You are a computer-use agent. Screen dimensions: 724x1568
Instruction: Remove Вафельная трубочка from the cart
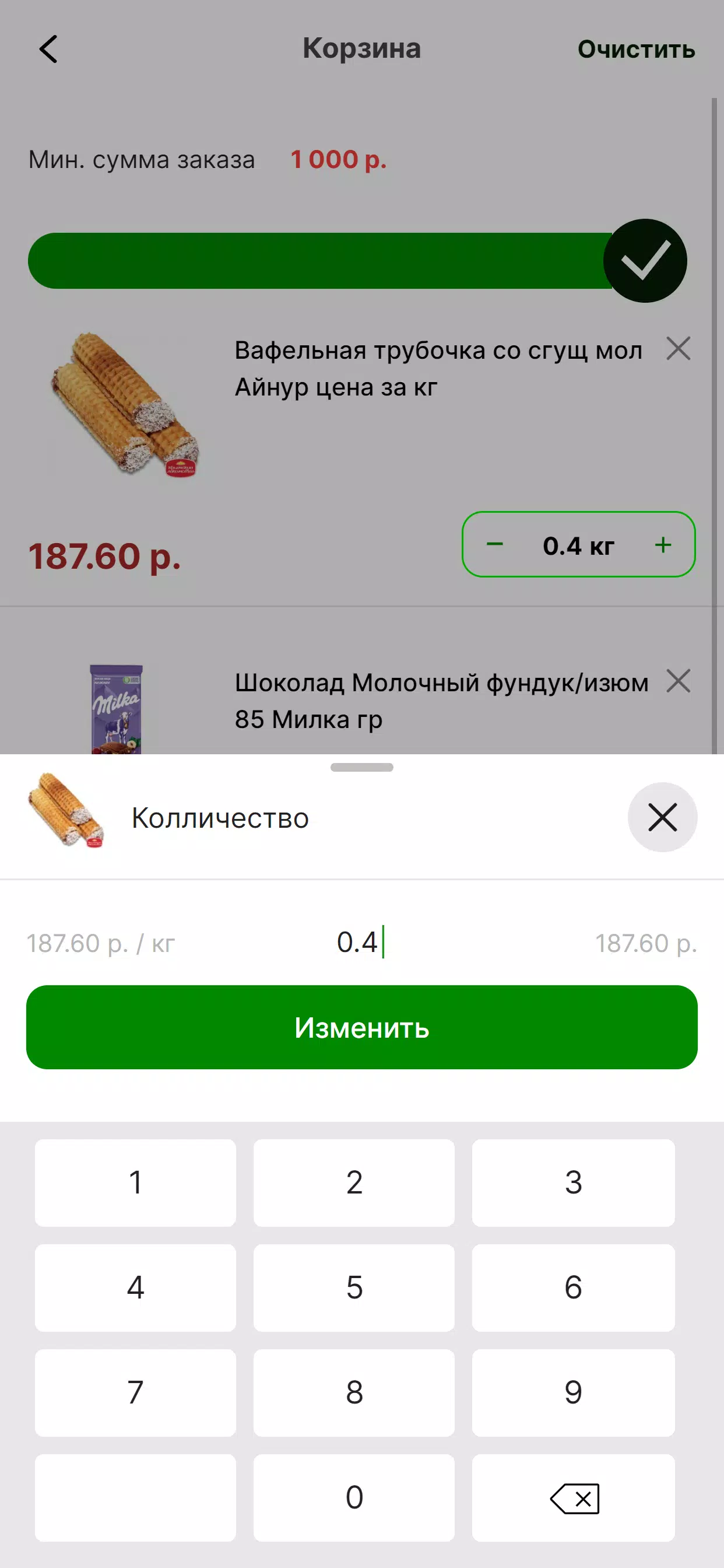click(x=679, y=349)
